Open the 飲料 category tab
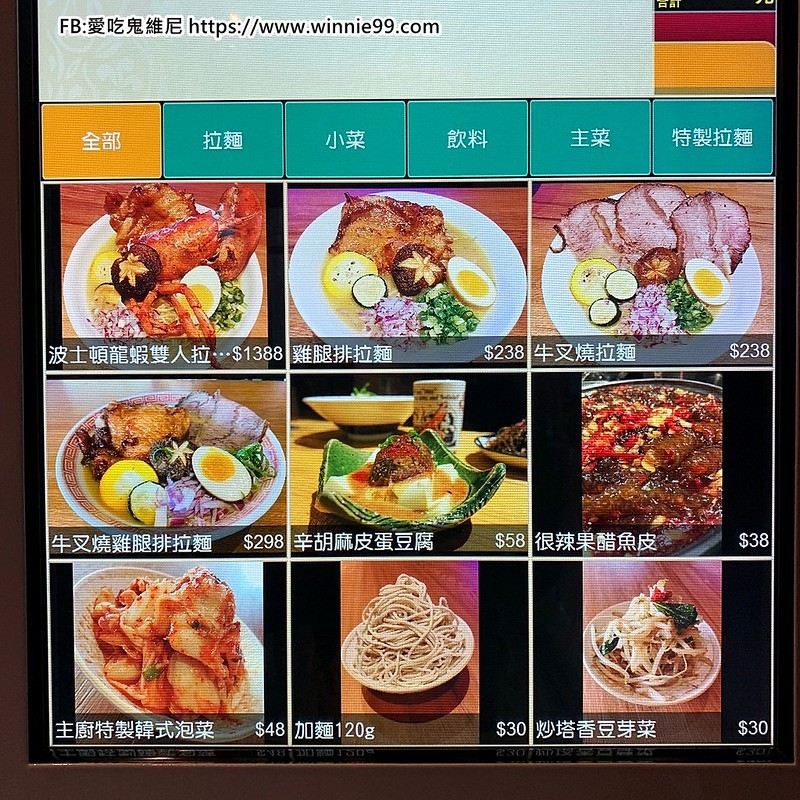 coord(467,140)
